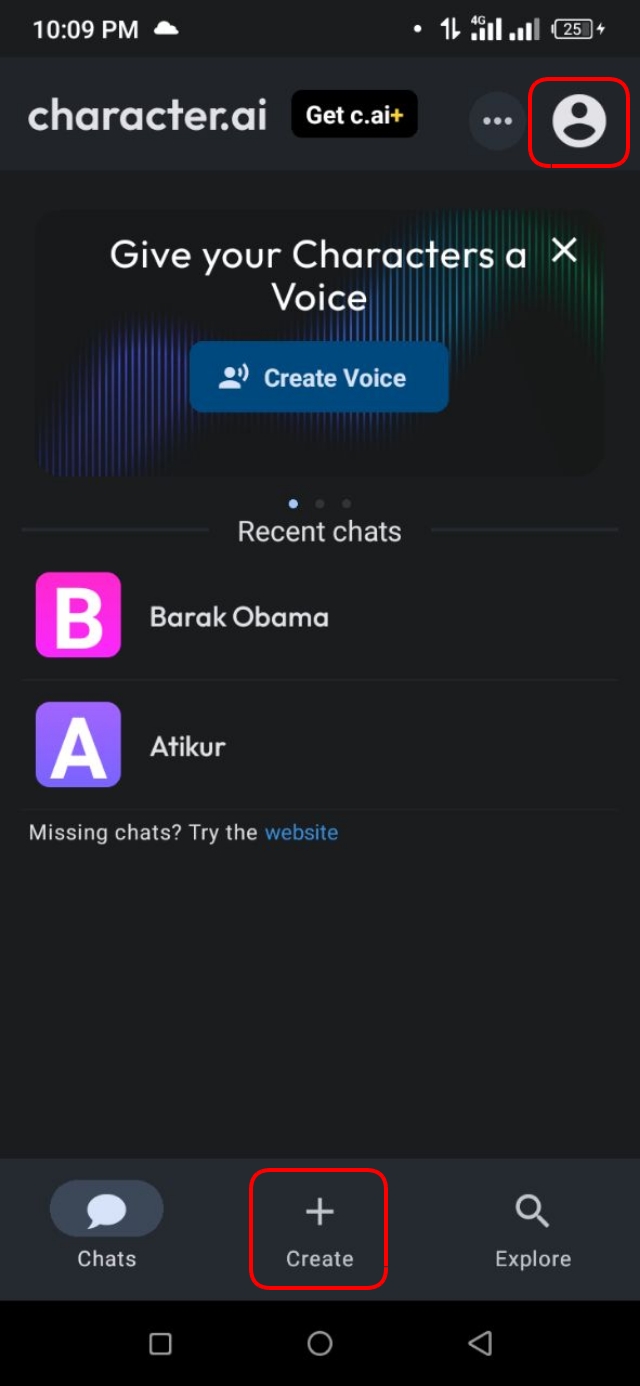Image resolution: width=640 pixels, height=1386 pixels.
Task: Open the chat with Barak Obama
Action: pyautogui.click(x=238, y=616)
